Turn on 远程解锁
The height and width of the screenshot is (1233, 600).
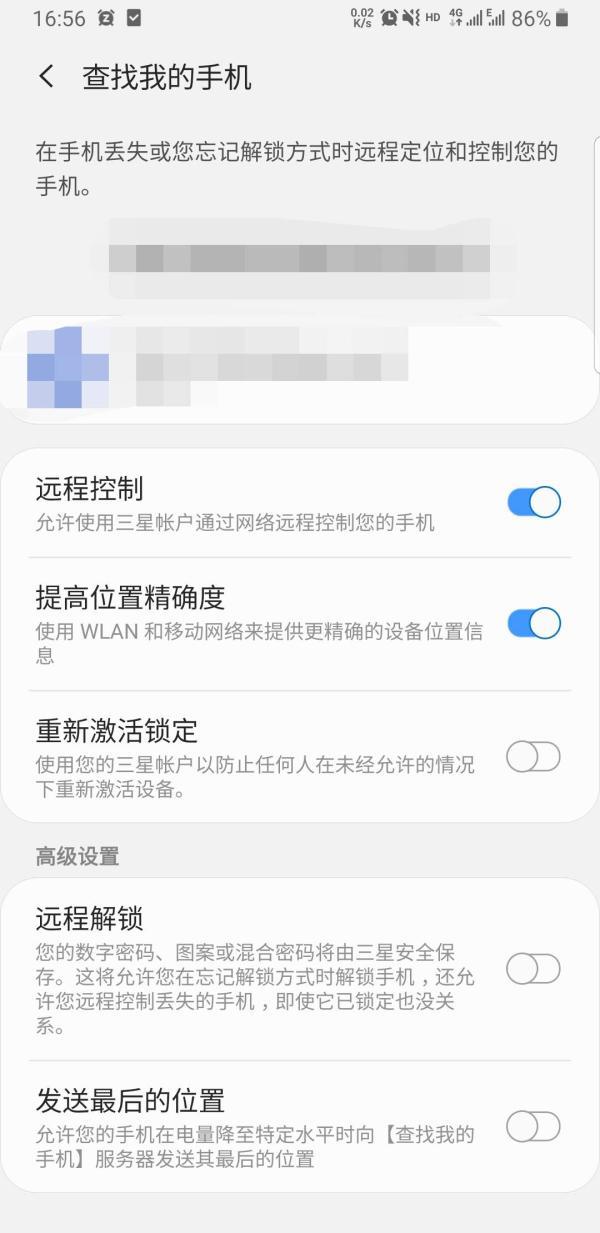tap(534, 969)
